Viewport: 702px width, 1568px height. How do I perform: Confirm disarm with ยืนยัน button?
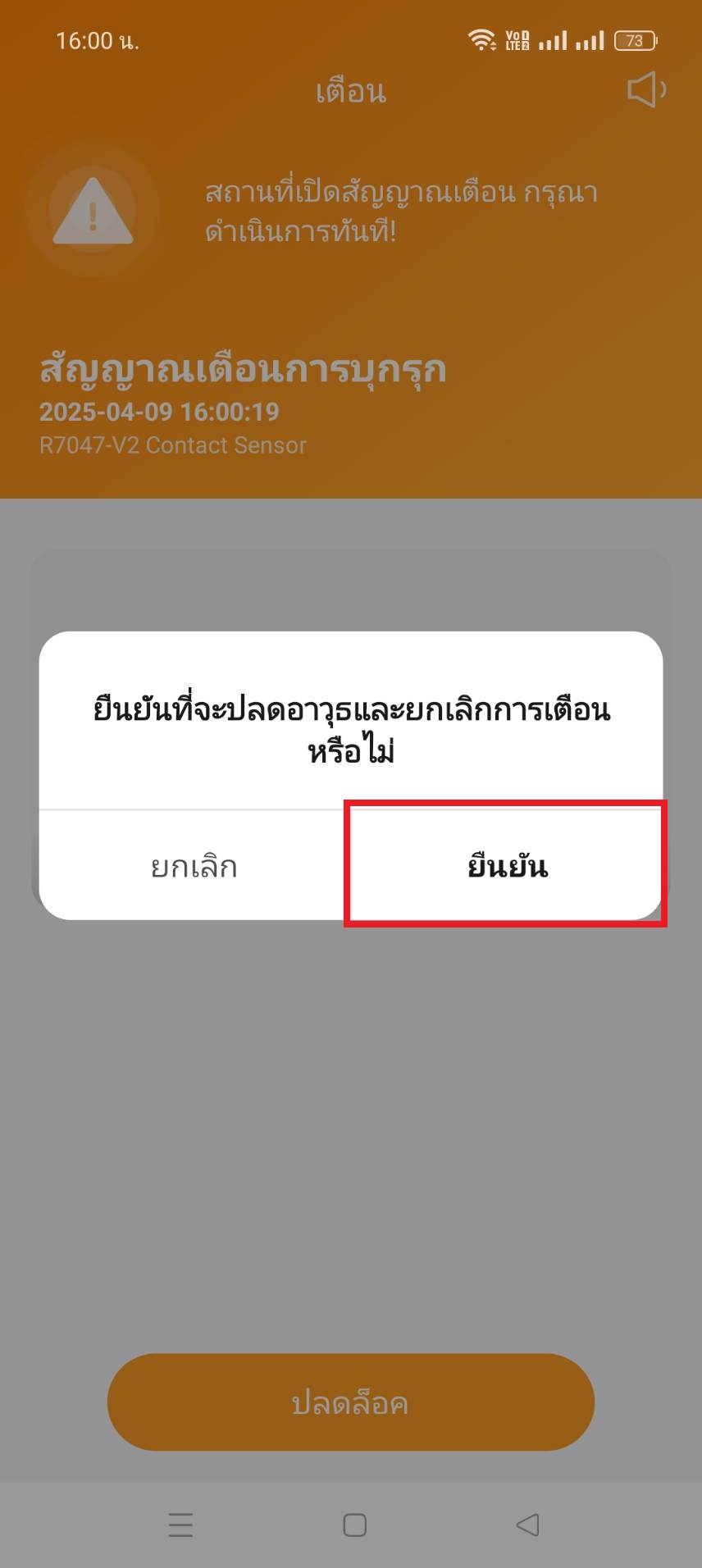(506, 866)
